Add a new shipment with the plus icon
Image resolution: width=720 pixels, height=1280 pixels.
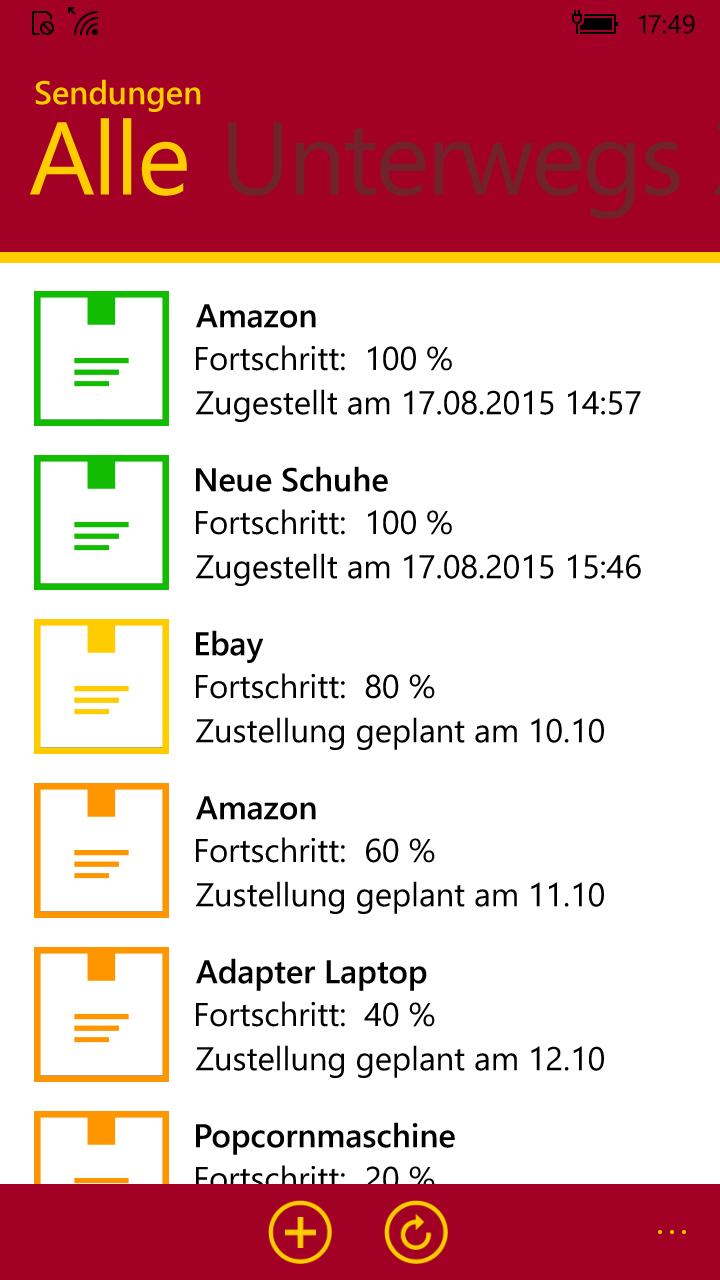[x=300, y=1232]
